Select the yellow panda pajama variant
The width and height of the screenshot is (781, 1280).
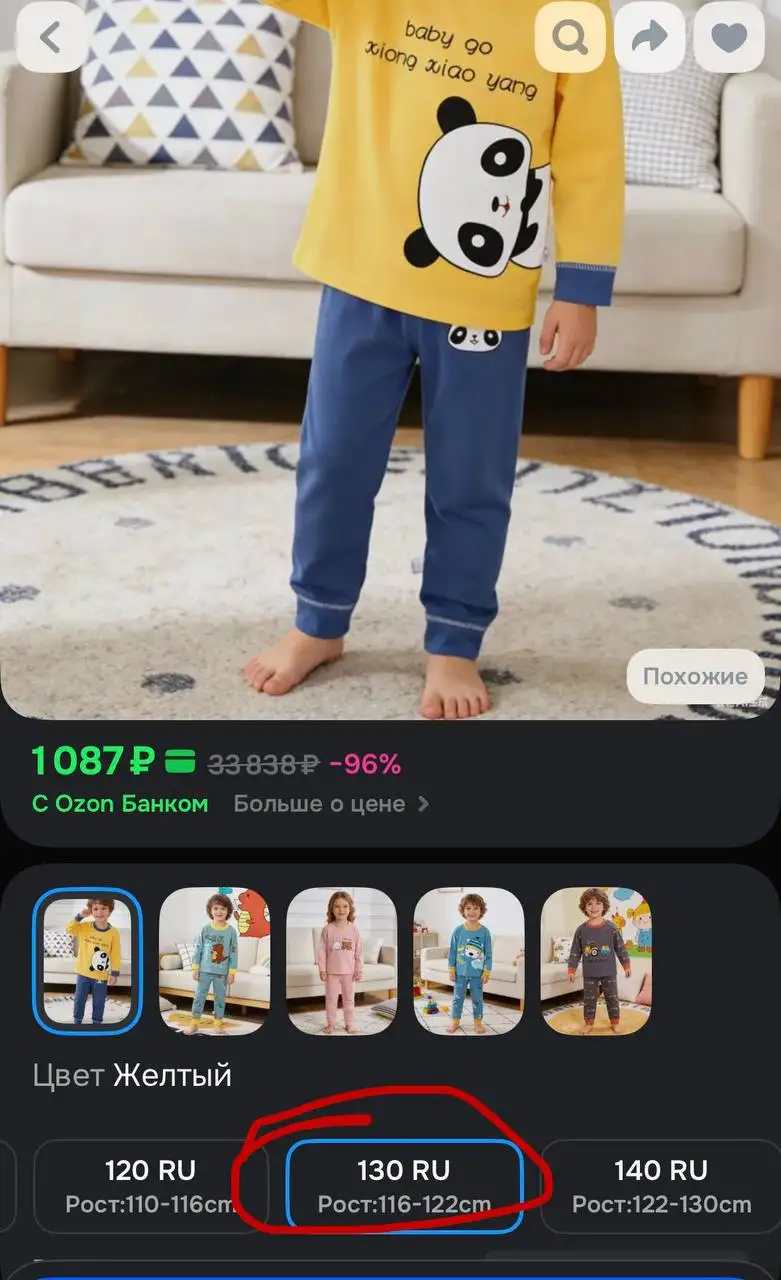point(88,961)
